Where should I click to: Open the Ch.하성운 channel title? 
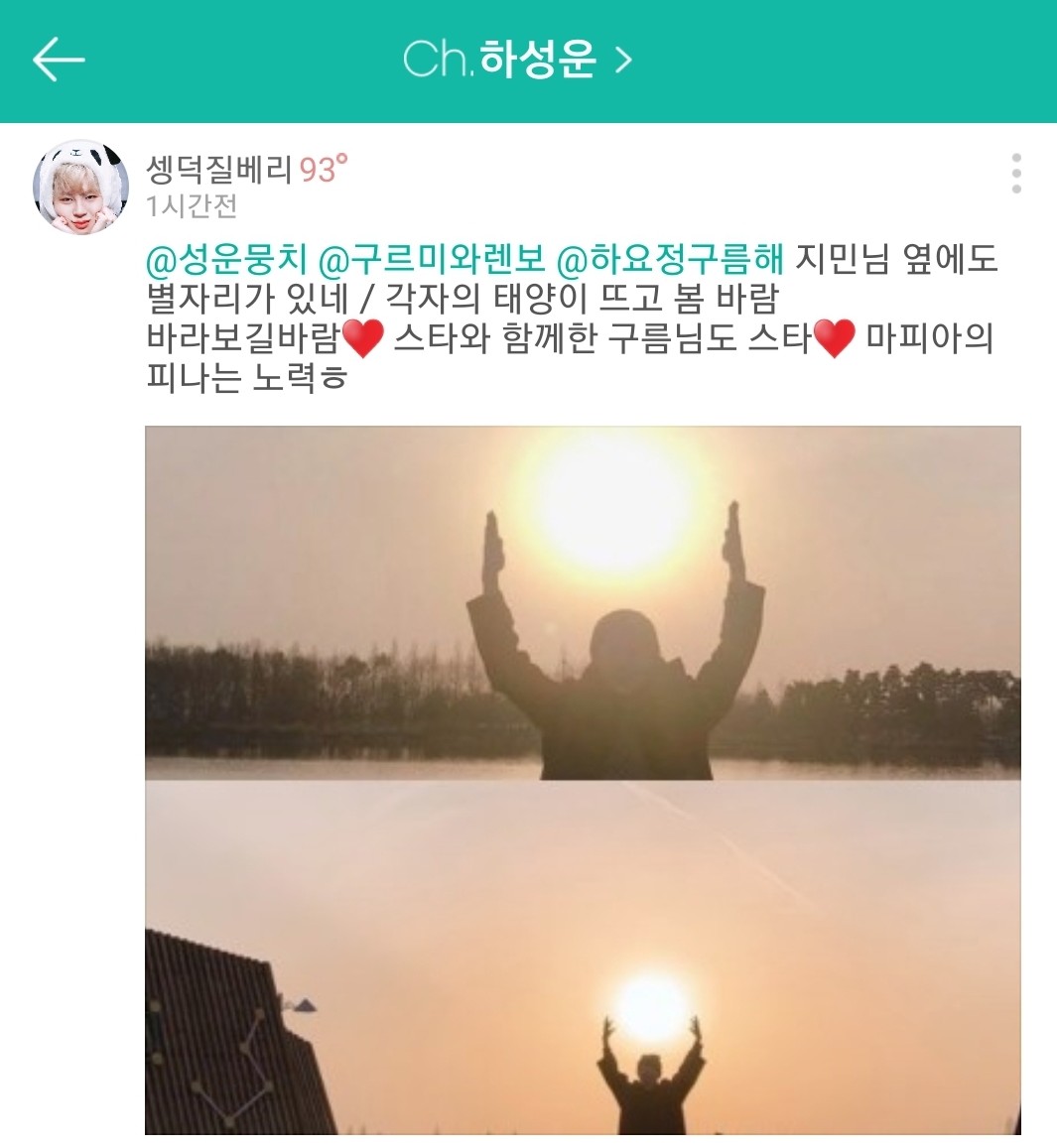point(516,61)
